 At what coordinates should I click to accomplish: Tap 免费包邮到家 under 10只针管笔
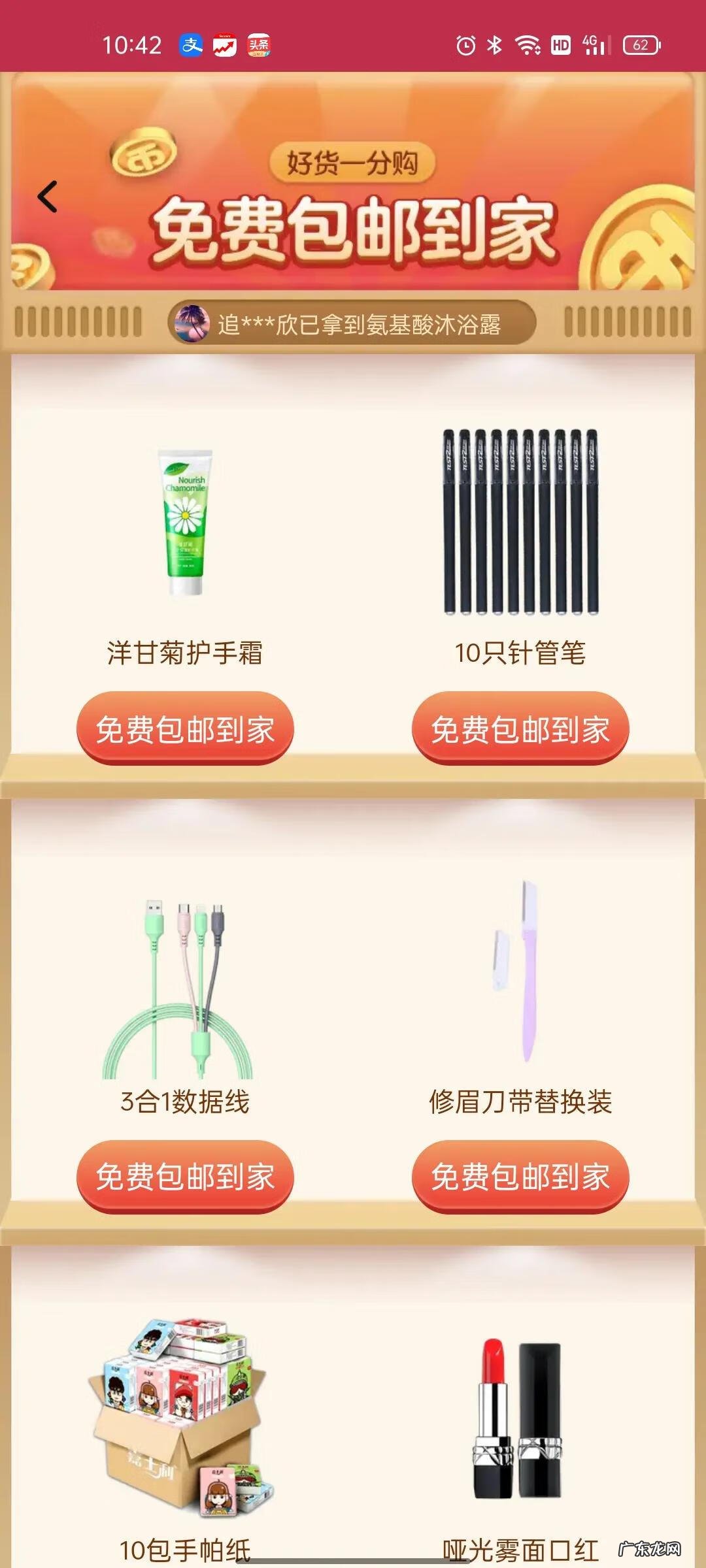point(520,727)
